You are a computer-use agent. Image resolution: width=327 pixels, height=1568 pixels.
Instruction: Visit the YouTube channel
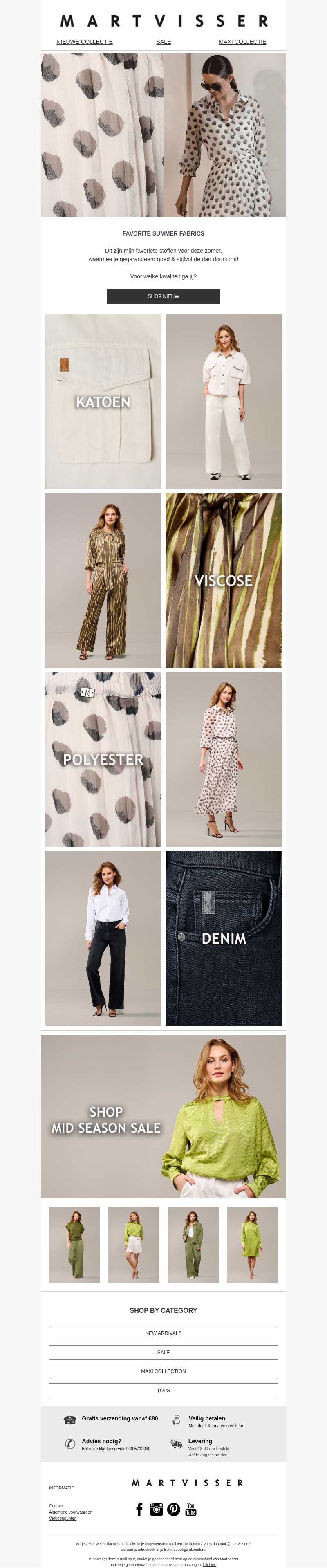(x=190, y=1509)
